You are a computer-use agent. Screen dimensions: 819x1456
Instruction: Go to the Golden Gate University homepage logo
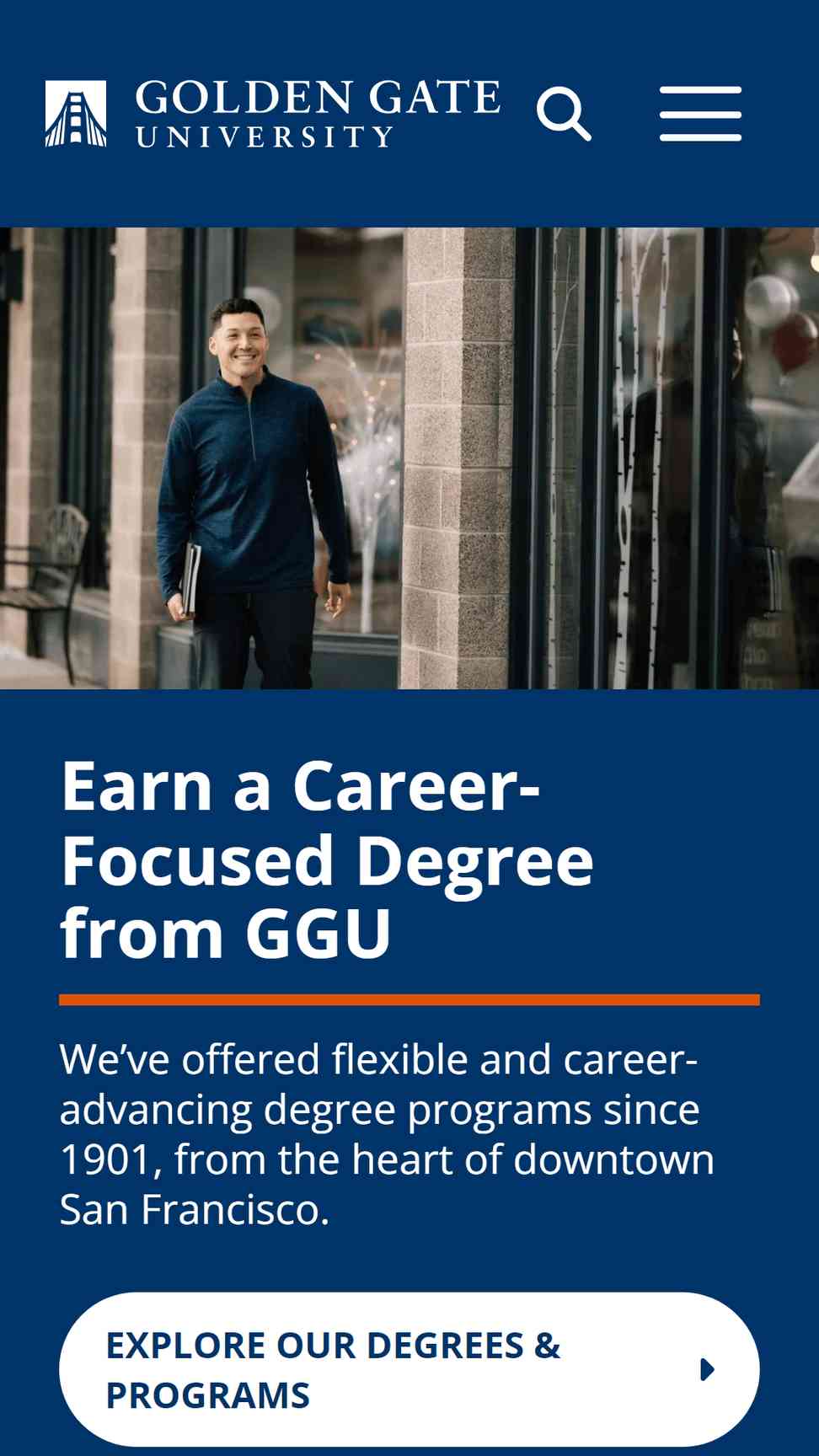click(273, 114)
